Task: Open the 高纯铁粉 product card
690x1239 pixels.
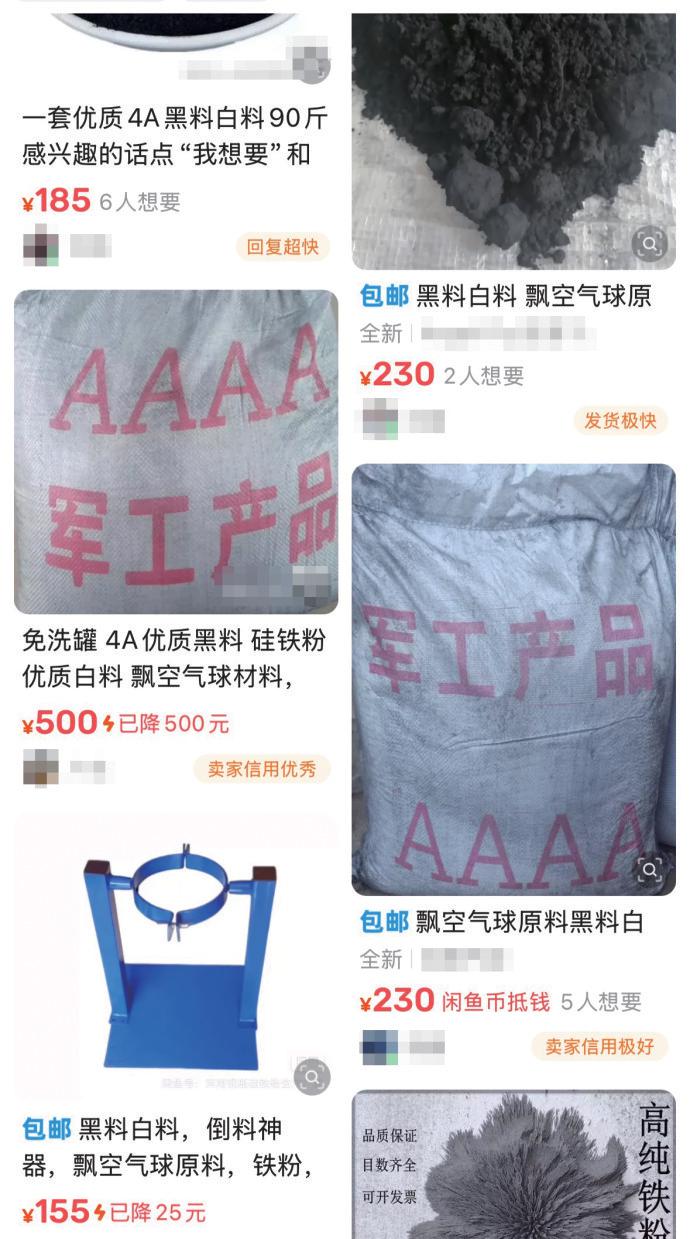Action: [x=513, y=1165]
